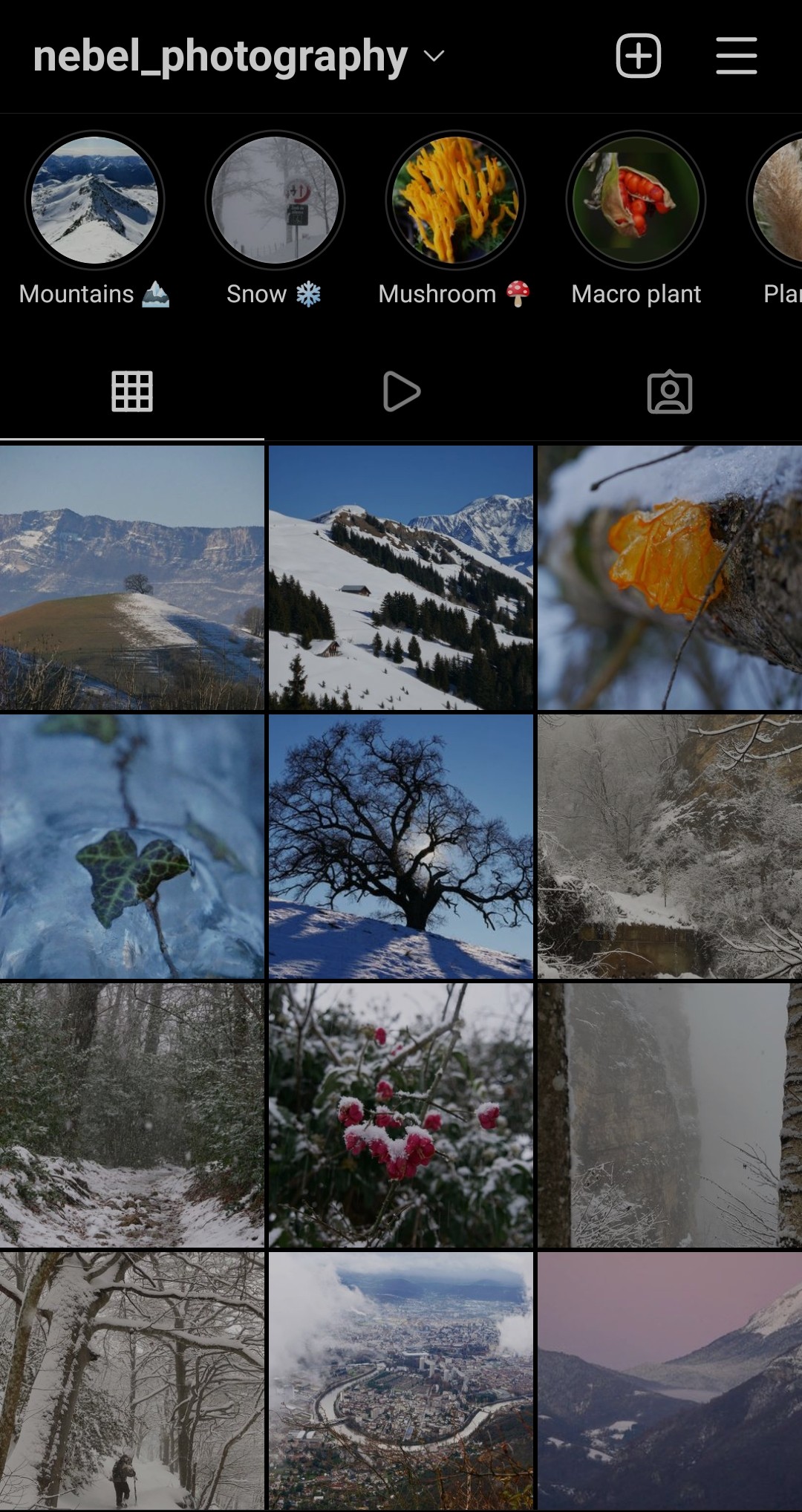
Task: Switch to the posts grid tab
Action: click(x=132, y=391)
